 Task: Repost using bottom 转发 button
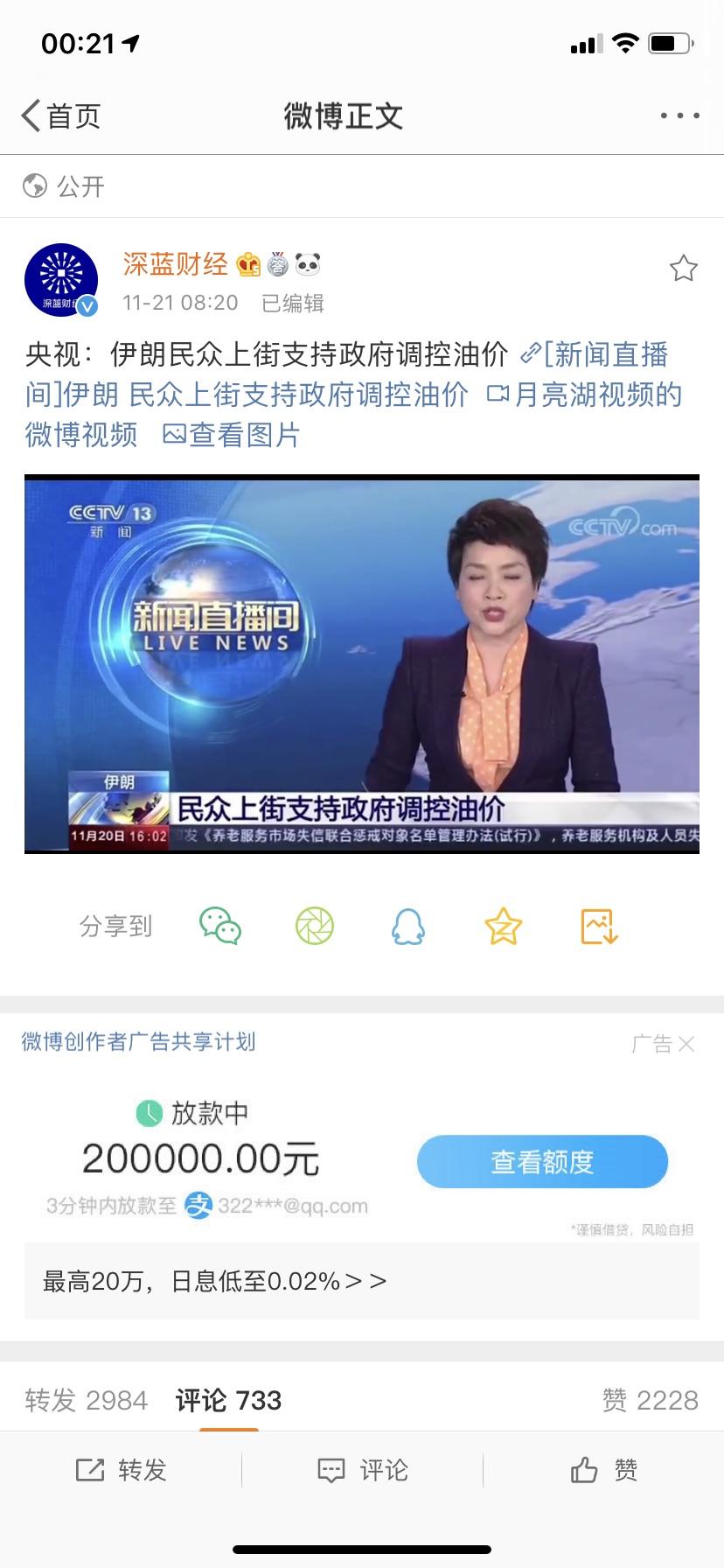121,1471
